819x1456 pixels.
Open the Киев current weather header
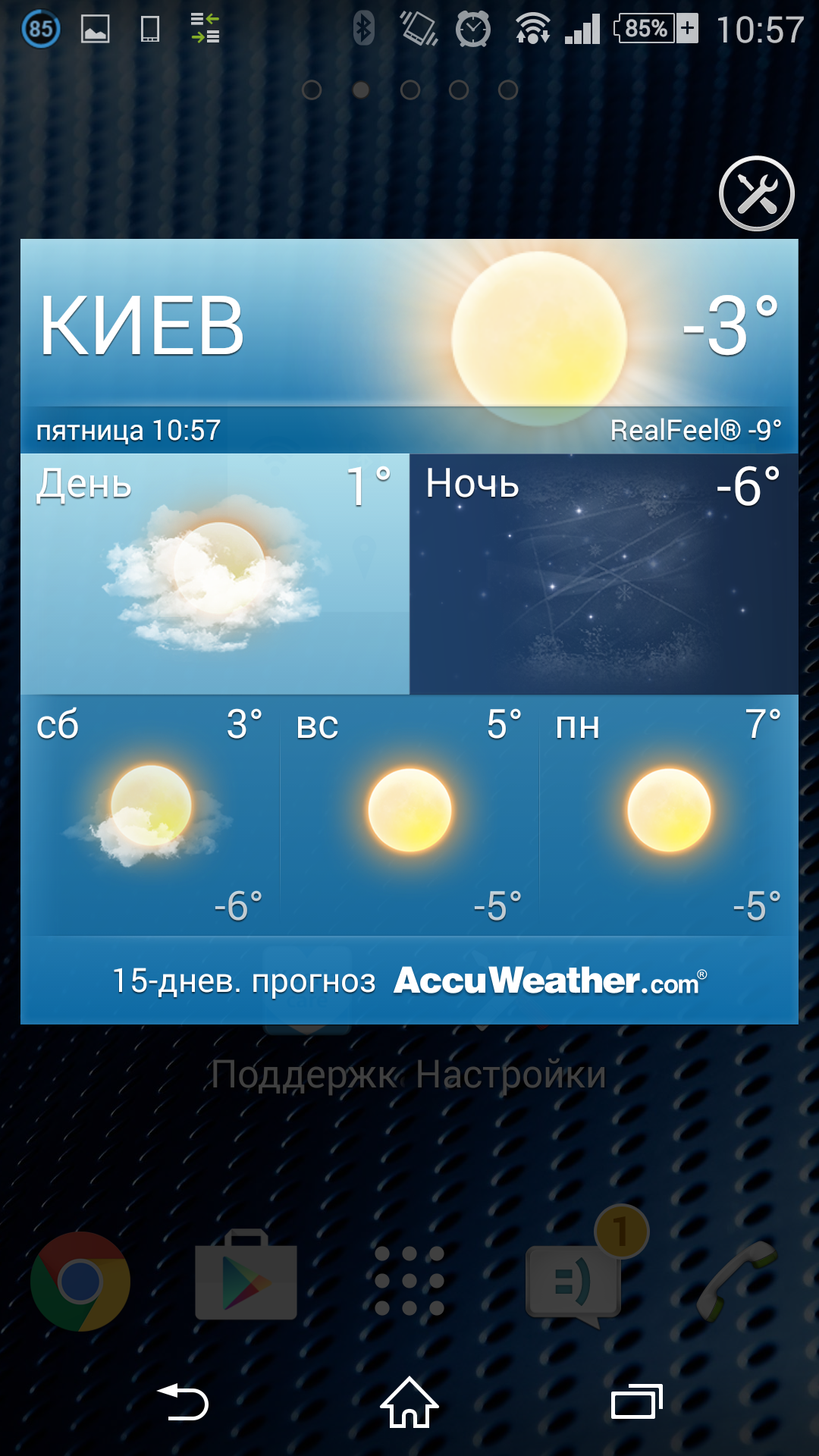(x=409, y=334)
